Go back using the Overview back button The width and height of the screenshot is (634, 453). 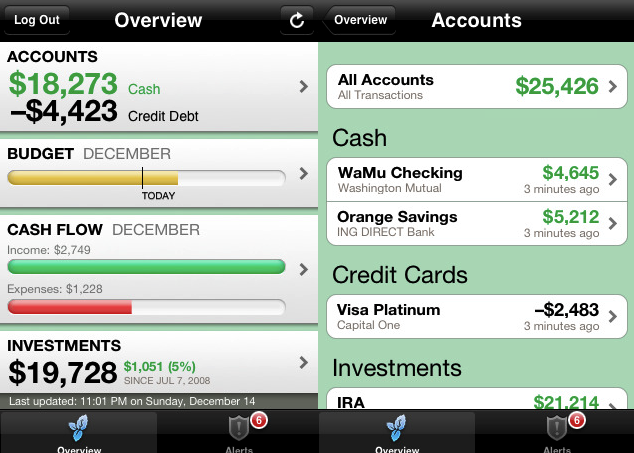(x=360, y=19)
